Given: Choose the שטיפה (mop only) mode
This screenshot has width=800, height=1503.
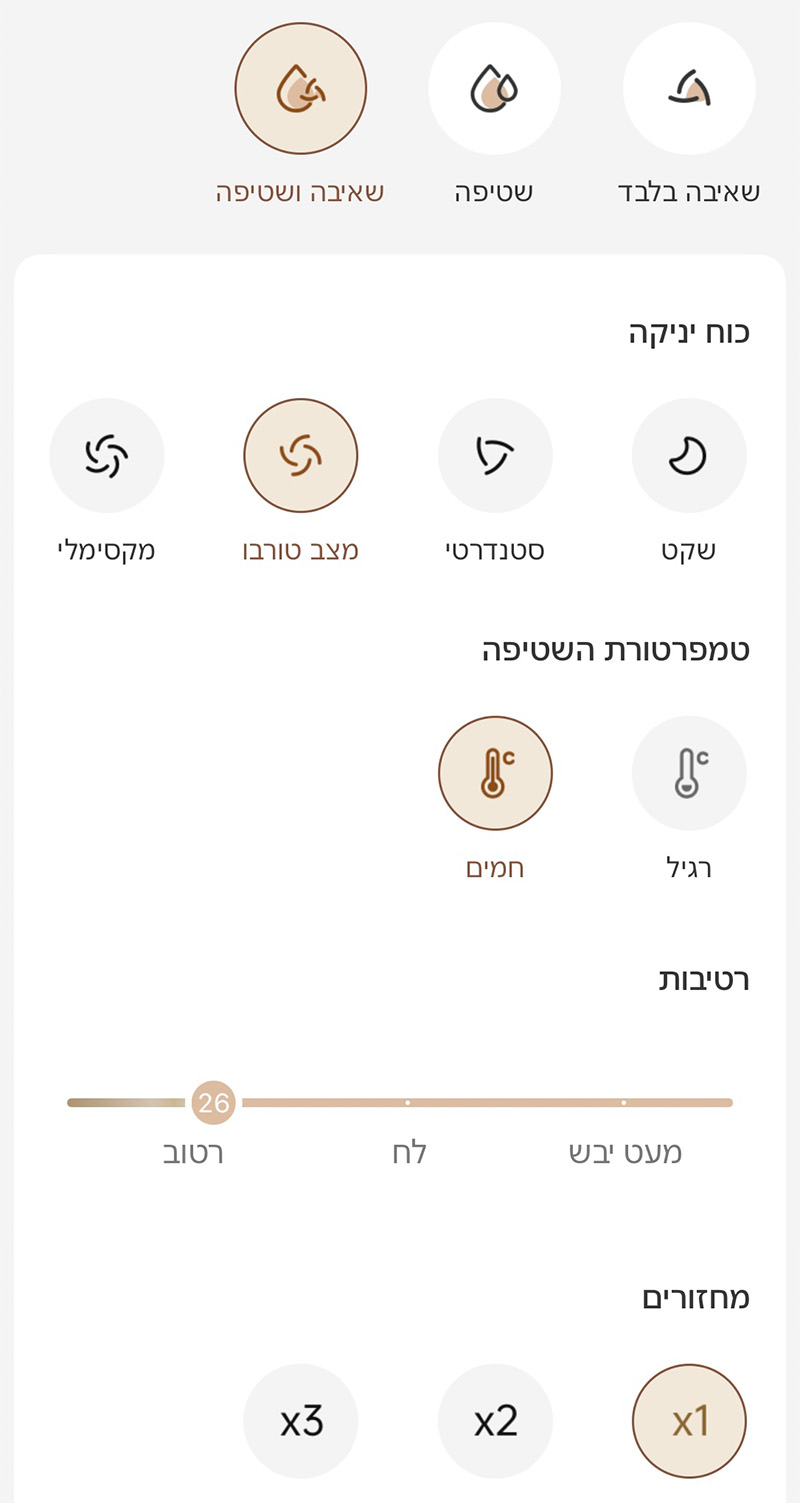Looking at the screenshot, I should (495, 89).
